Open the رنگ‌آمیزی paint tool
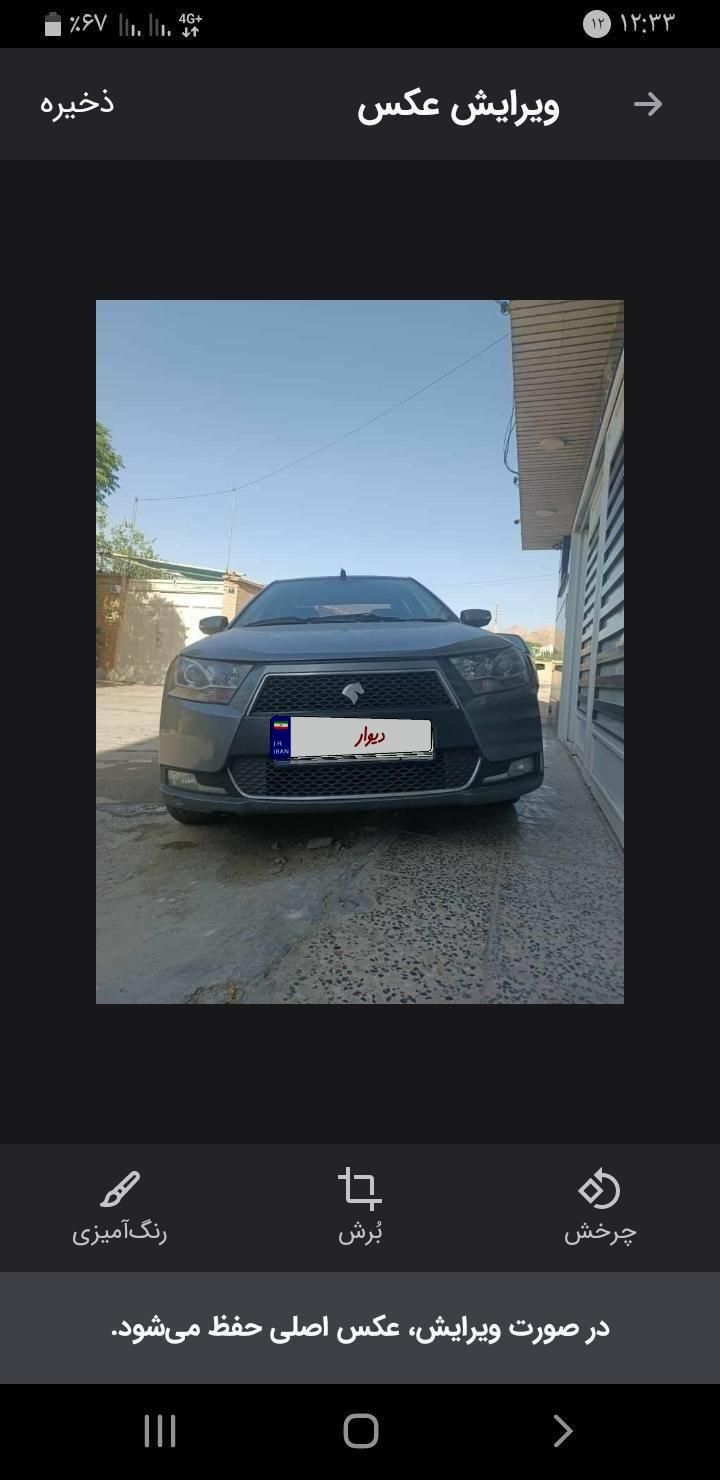This screenshot has width=720, height=1480. (119, 1207)
